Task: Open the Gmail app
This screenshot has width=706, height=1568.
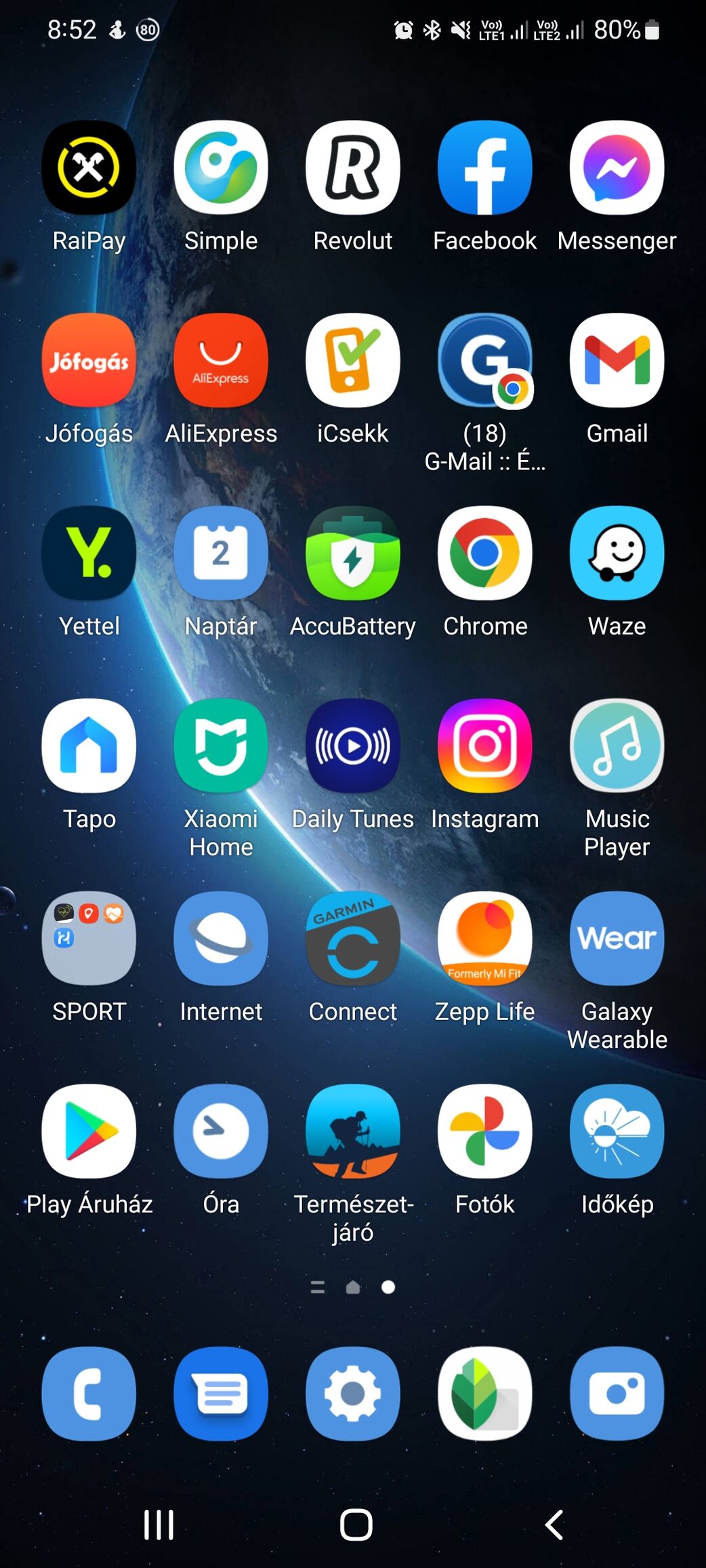Action: click(617, 360)
